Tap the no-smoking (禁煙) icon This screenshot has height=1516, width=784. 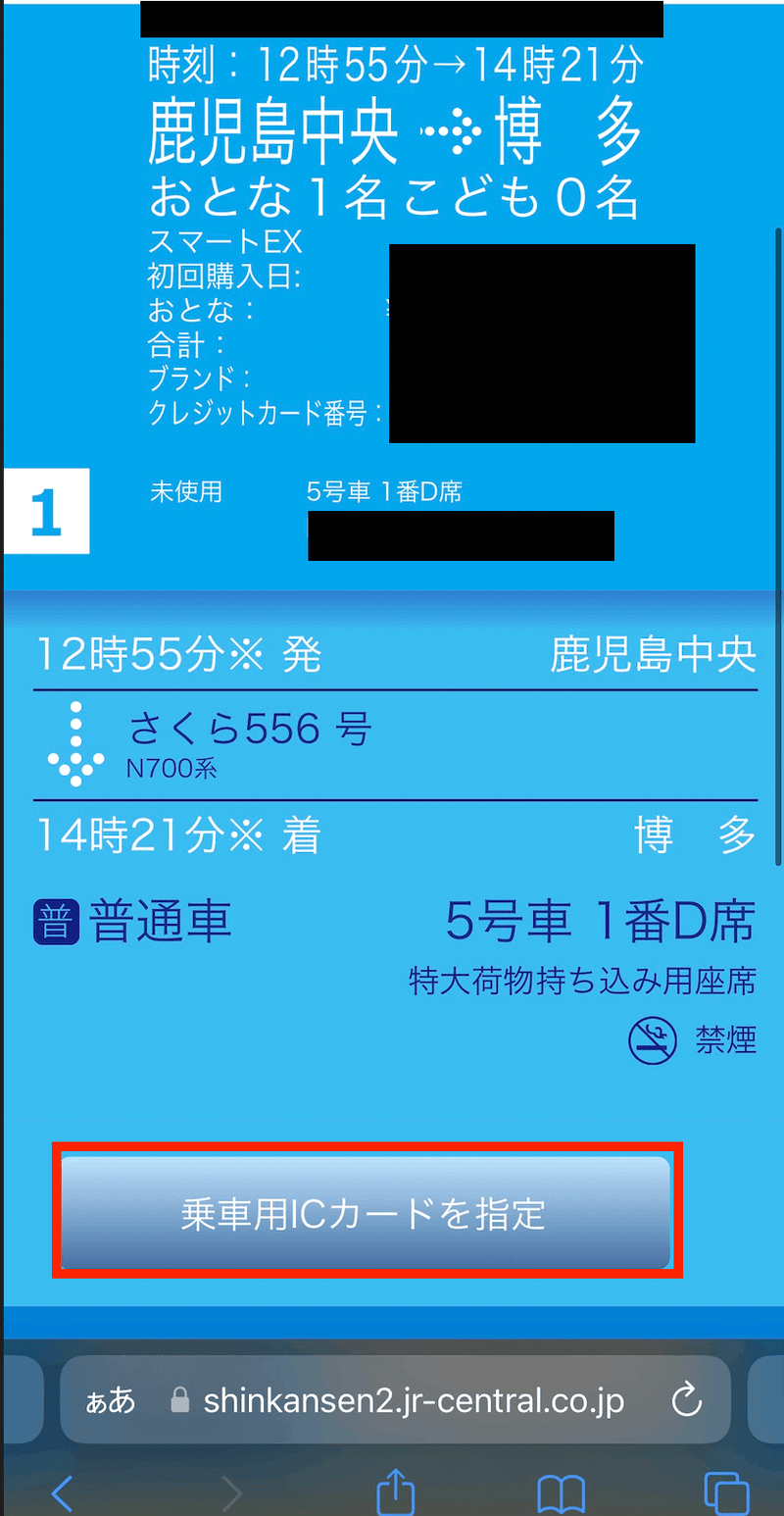[653, 1041]
